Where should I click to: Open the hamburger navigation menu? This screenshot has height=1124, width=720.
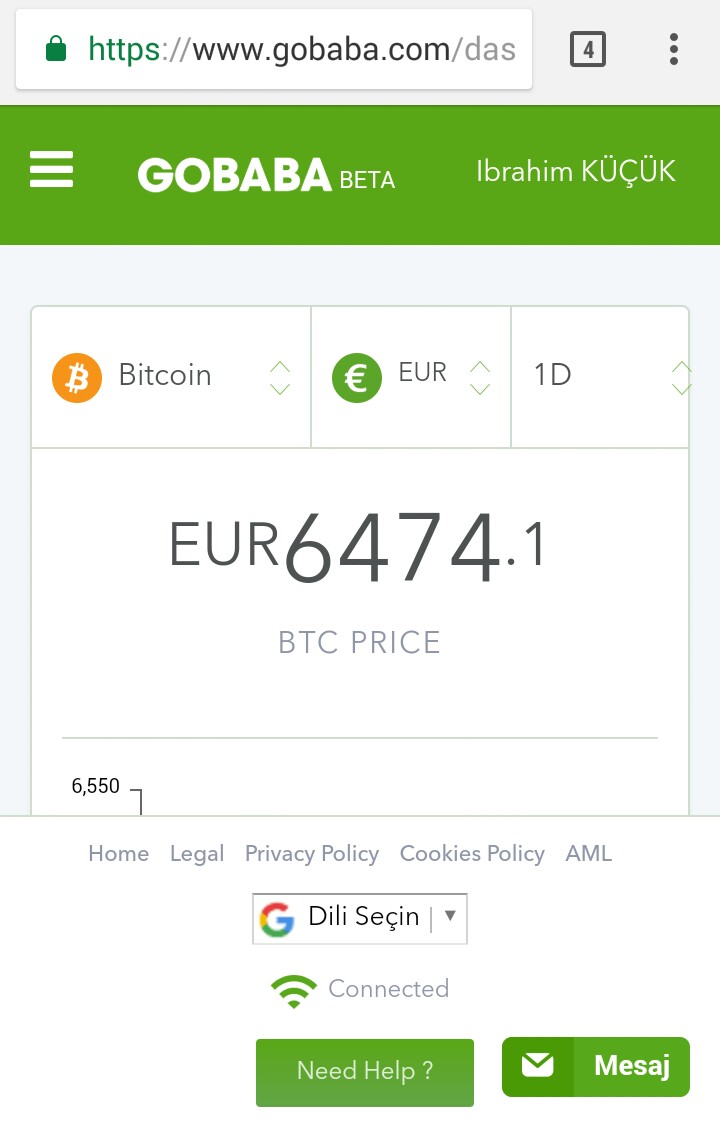[52, 170]
